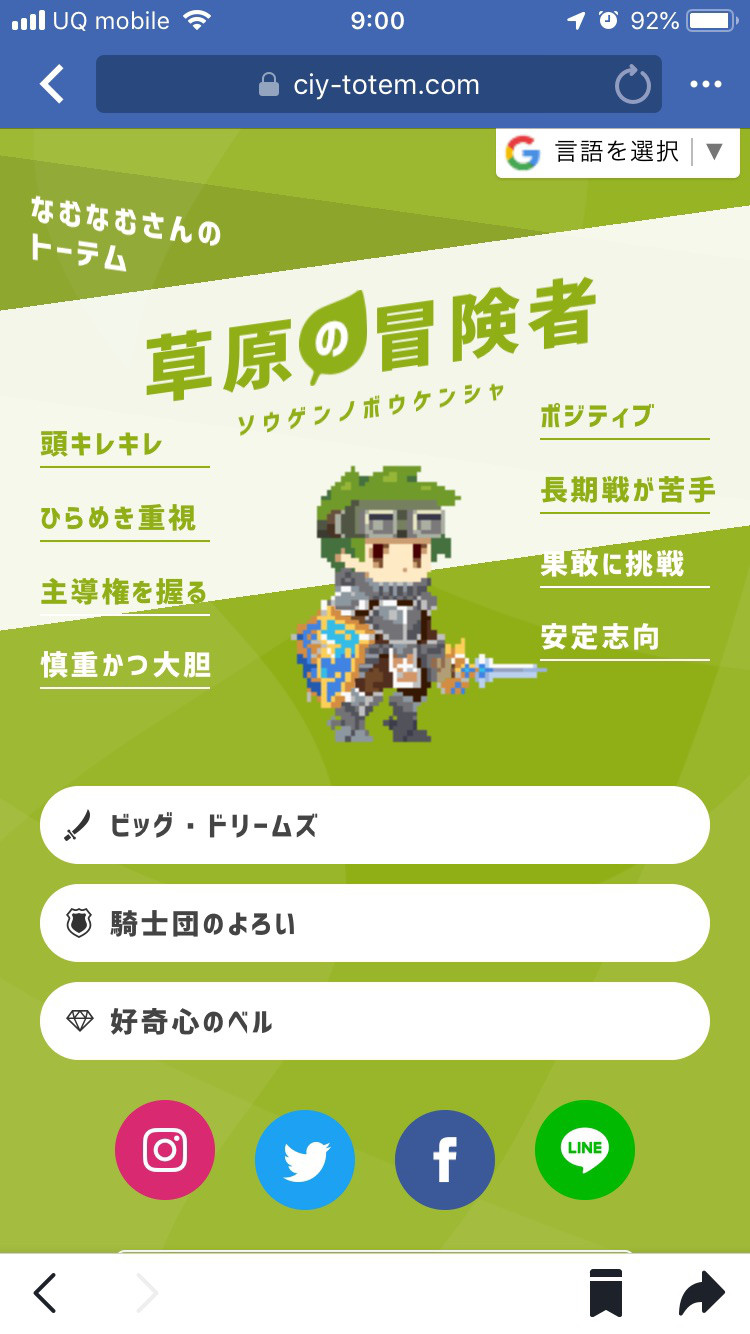Share result on Twitter
Image resolution: width=750 pixels, height=1334 pixels.
[x=305, y=1160]
